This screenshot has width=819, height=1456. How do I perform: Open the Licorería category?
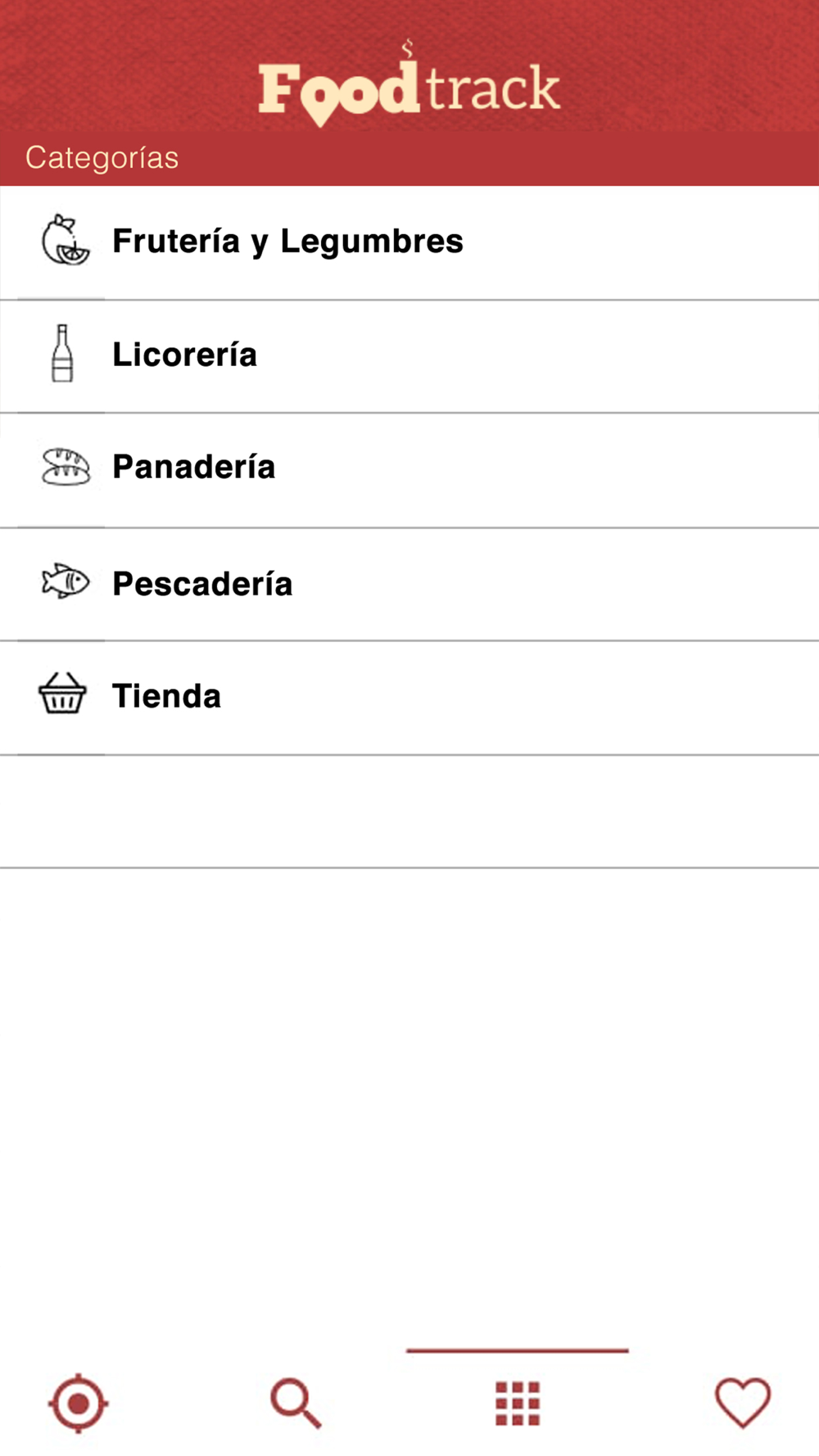pyautogui.click(x=409, y=356)
